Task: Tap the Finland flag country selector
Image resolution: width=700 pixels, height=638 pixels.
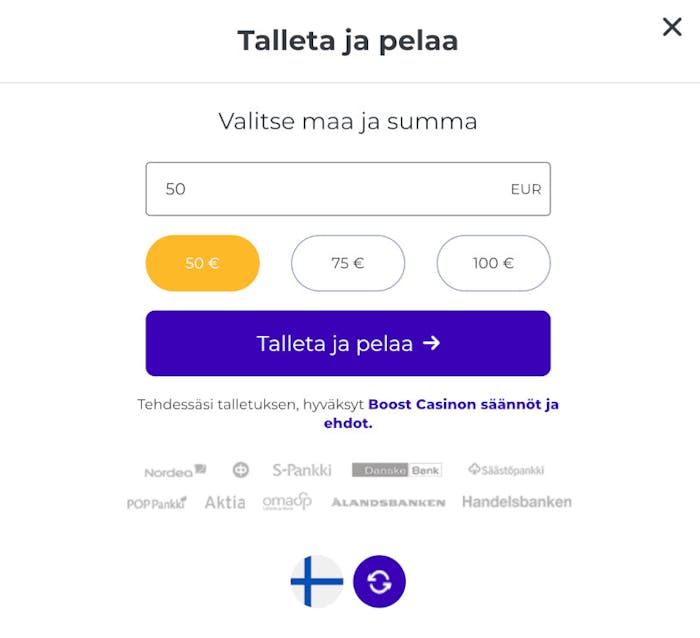Action: pos(317,581)
